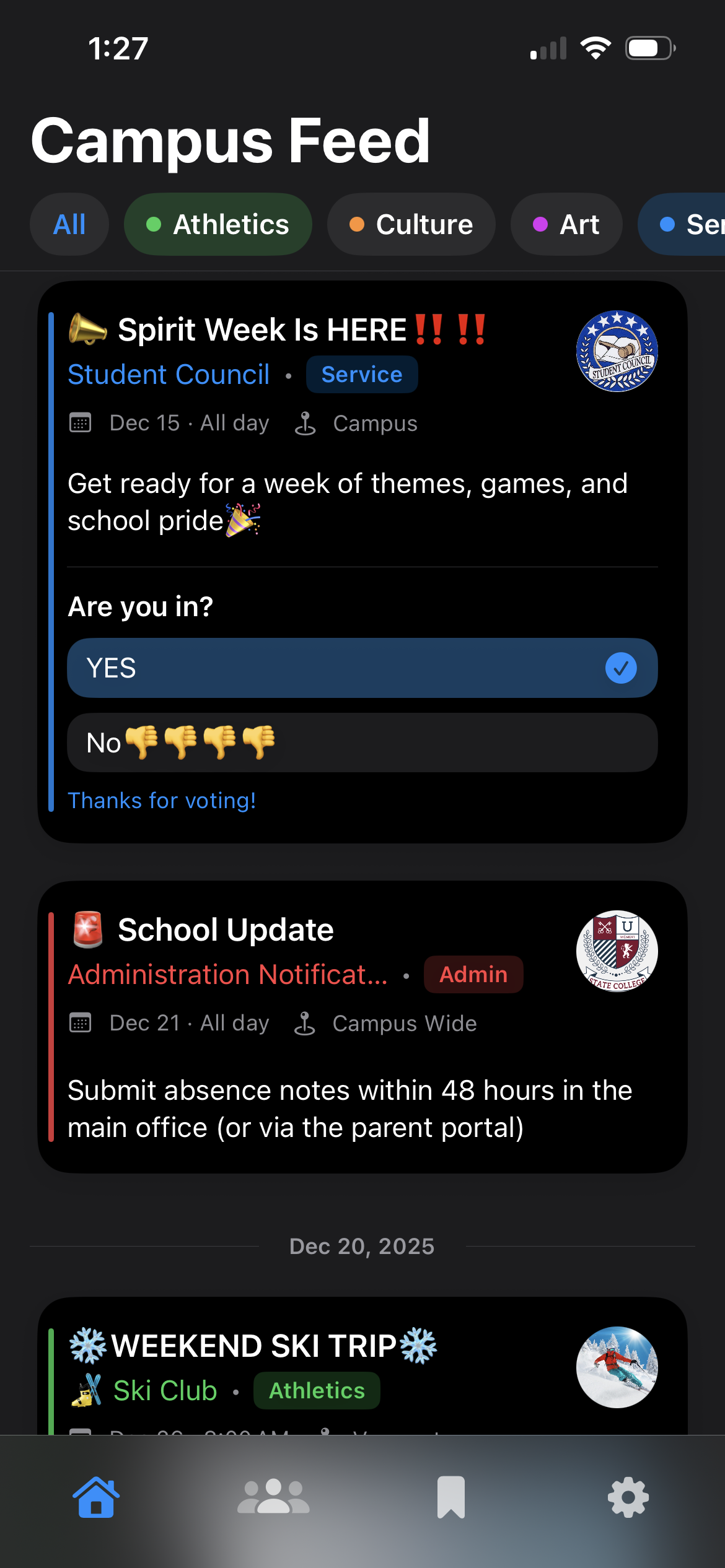The height and width of the screenshot is (1568, 725).
Task: Expand the Administration Notification truncated name
Action: (x=228, y=973)
